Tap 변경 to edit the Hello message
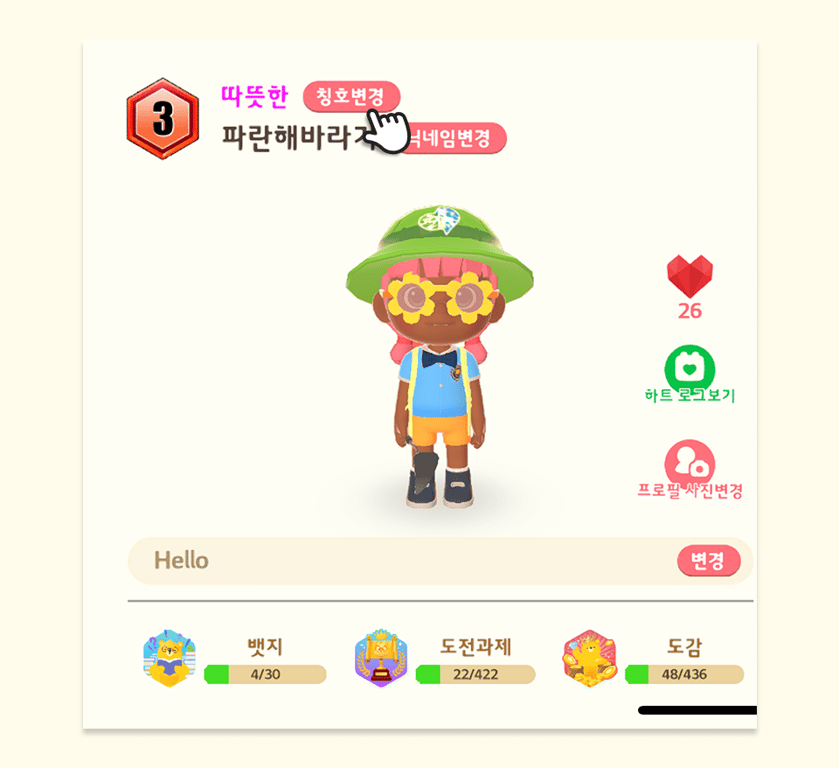Viewport: 839px width, 768px height. pos(708,561)
